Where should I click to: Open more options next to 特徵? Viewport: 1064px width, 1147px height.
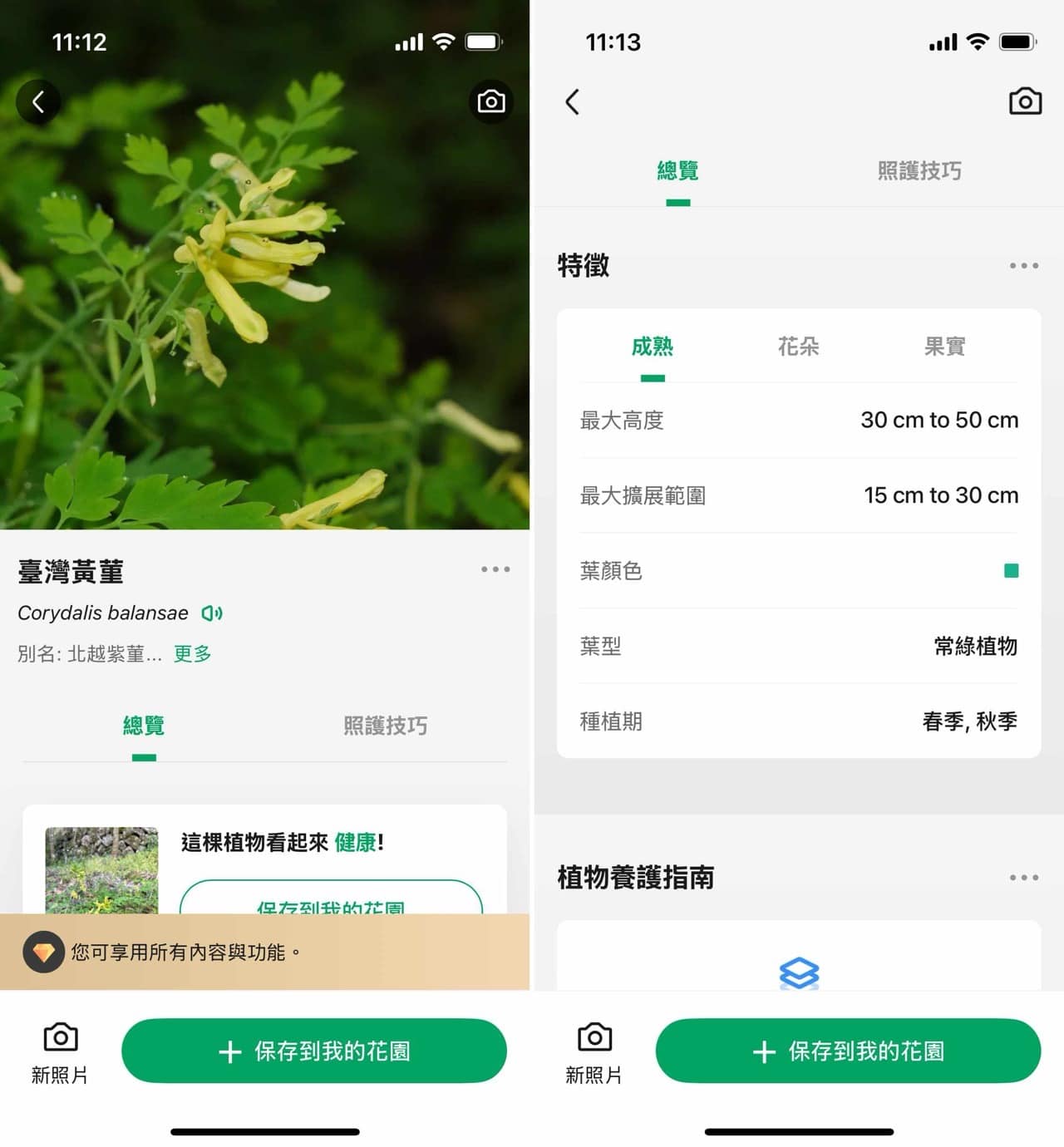[1023, 266]
